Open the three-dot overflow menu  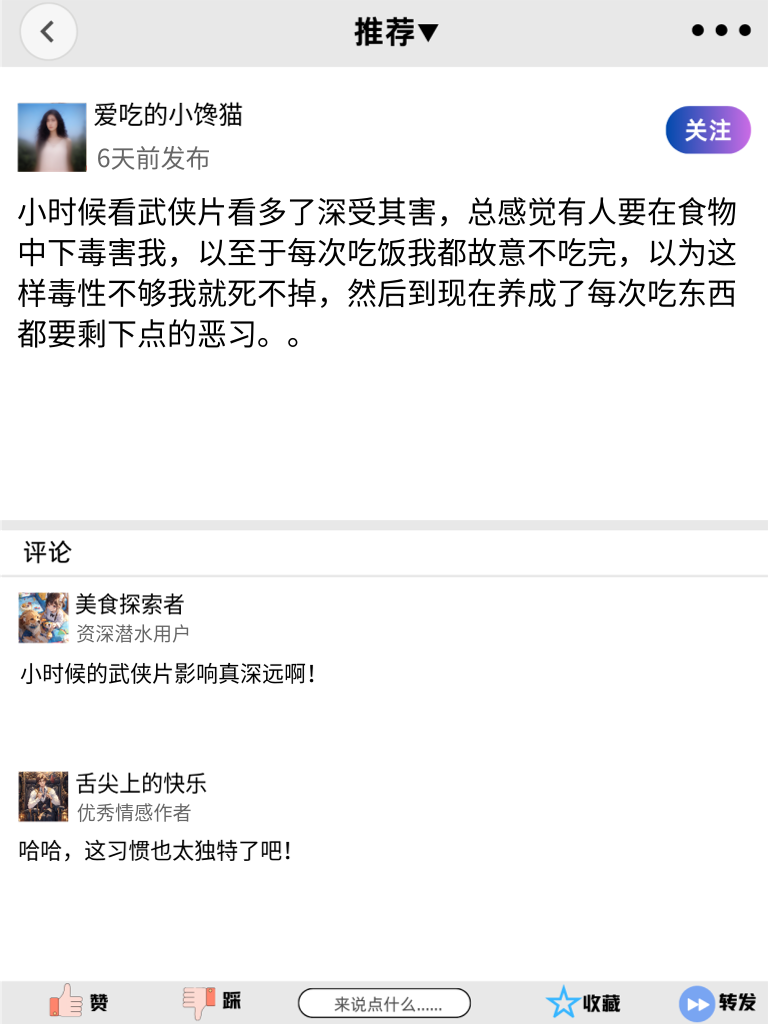point(719,30)
